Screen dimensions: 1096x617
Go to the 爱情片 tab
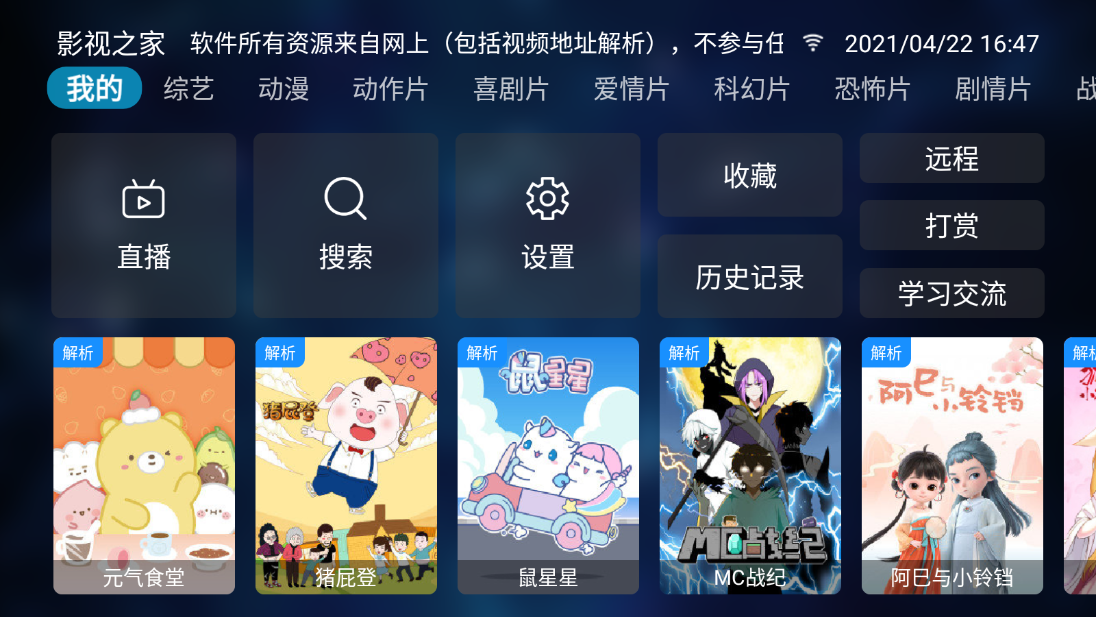pos(631,89)
